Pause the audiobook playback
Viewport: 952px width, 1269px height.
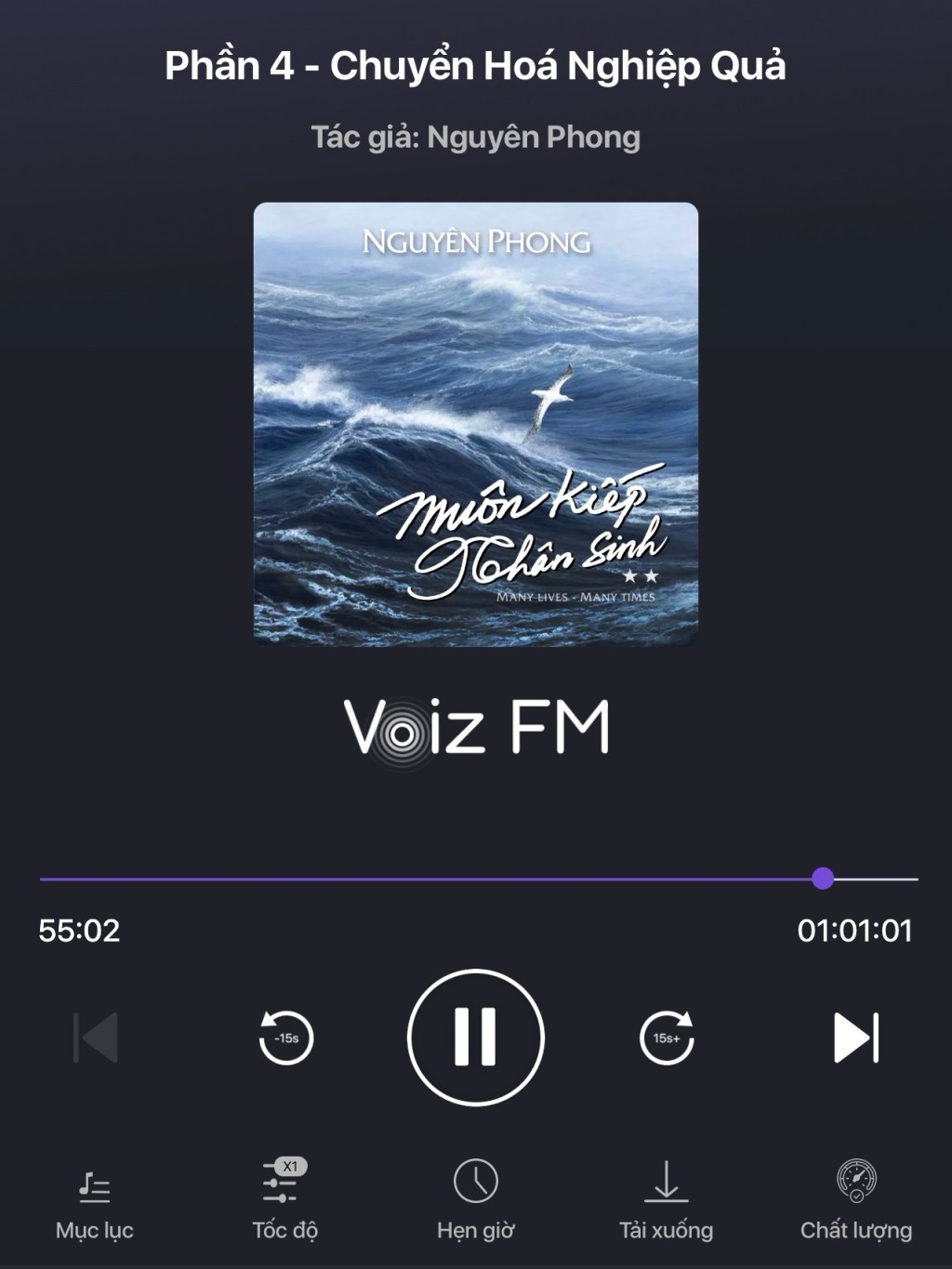(475, 1037)
